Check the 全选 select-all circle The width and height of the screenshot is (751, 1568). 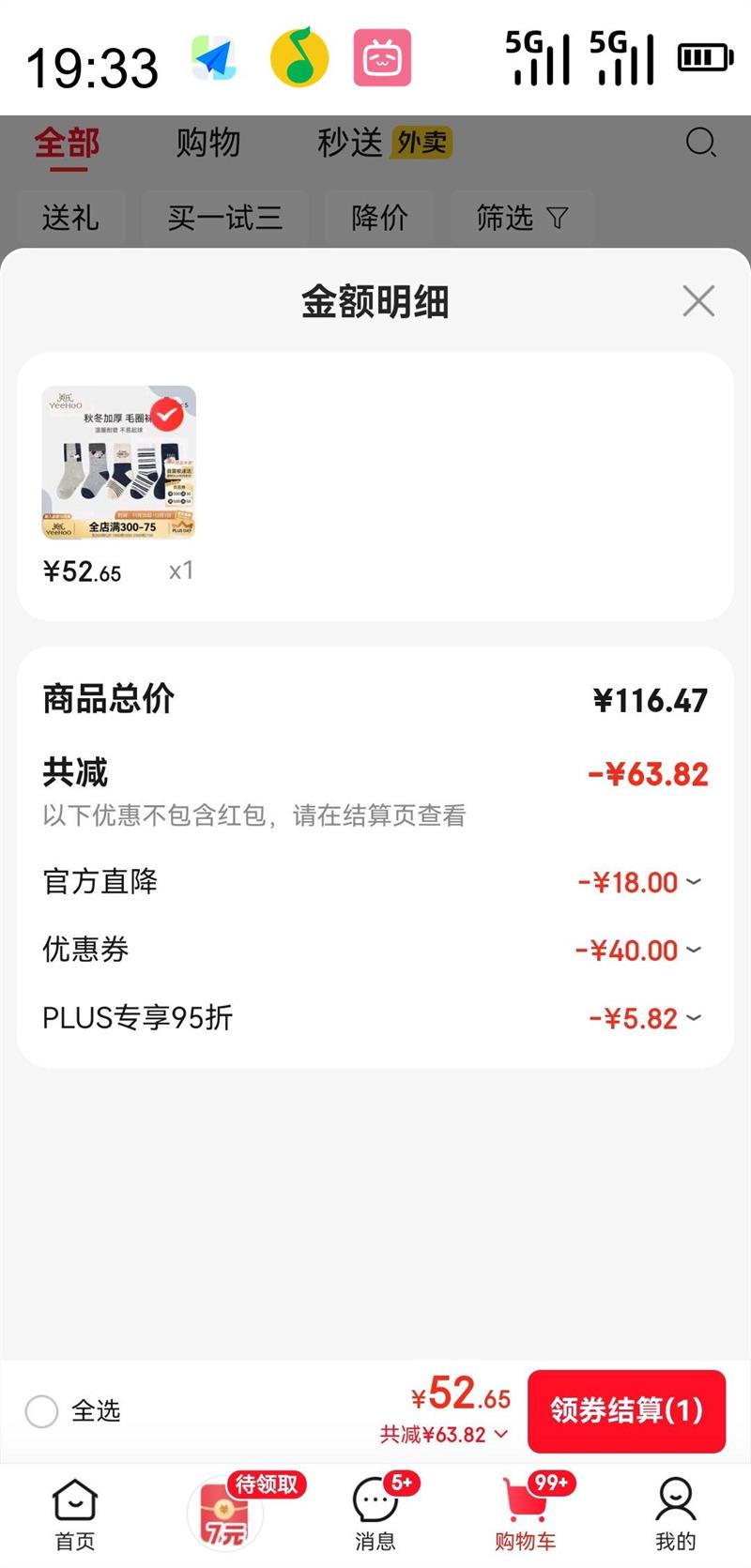(x=41, y=1410)
